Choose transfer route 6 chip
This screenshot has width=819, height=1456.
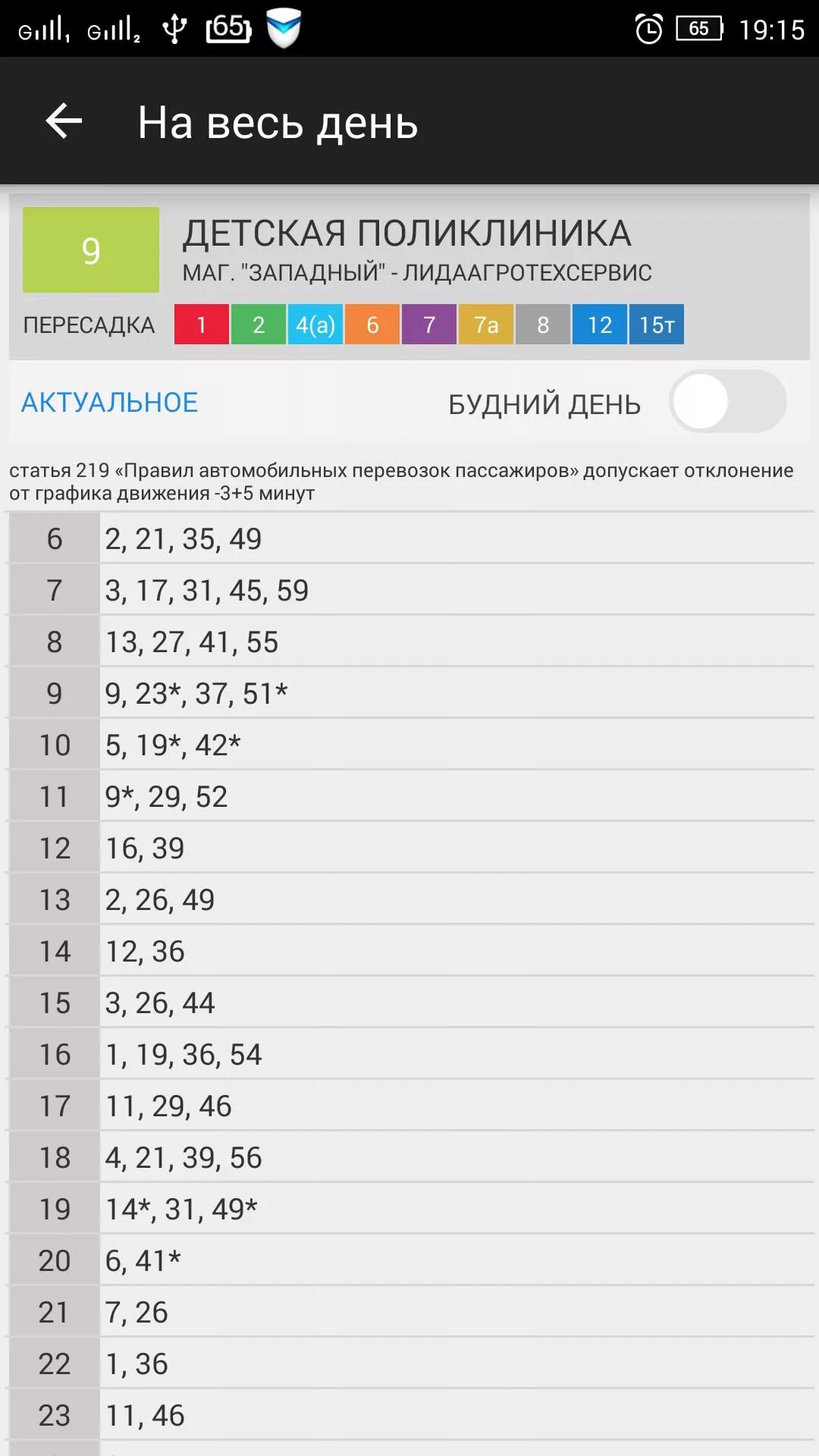point(372,325)
